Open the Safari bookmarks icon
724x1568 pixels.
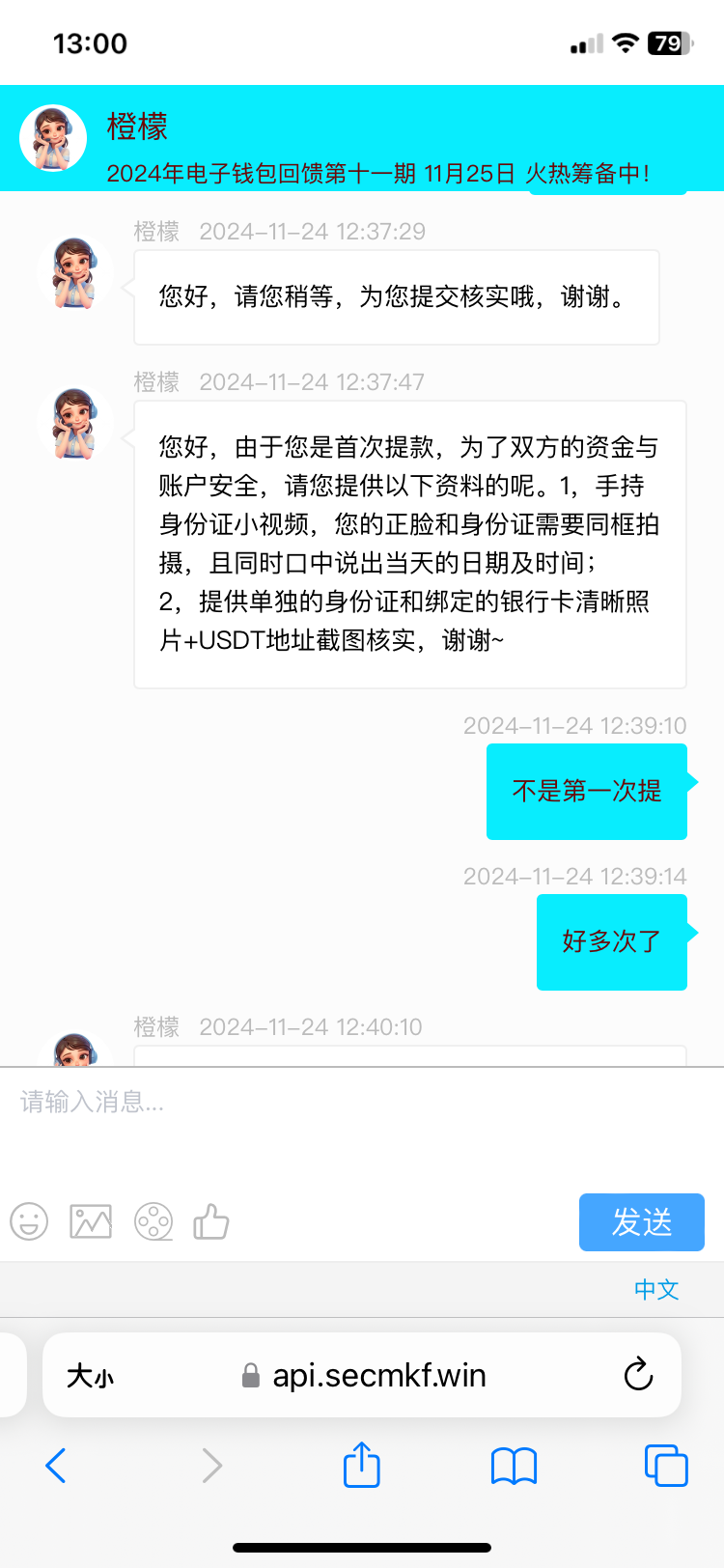click(x=513, y=1466)
